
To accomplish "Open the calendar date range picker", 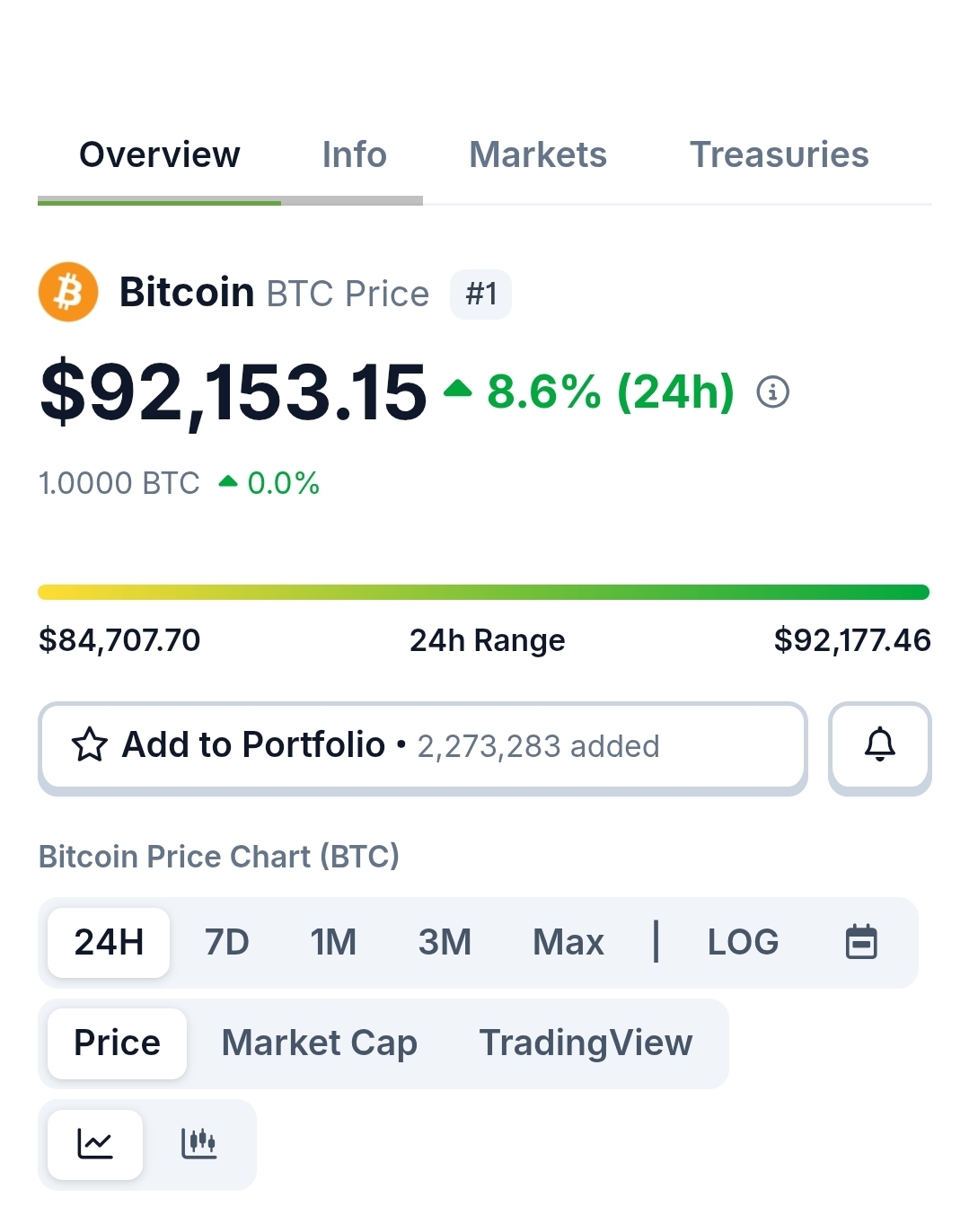I will (x=861, y=942).
